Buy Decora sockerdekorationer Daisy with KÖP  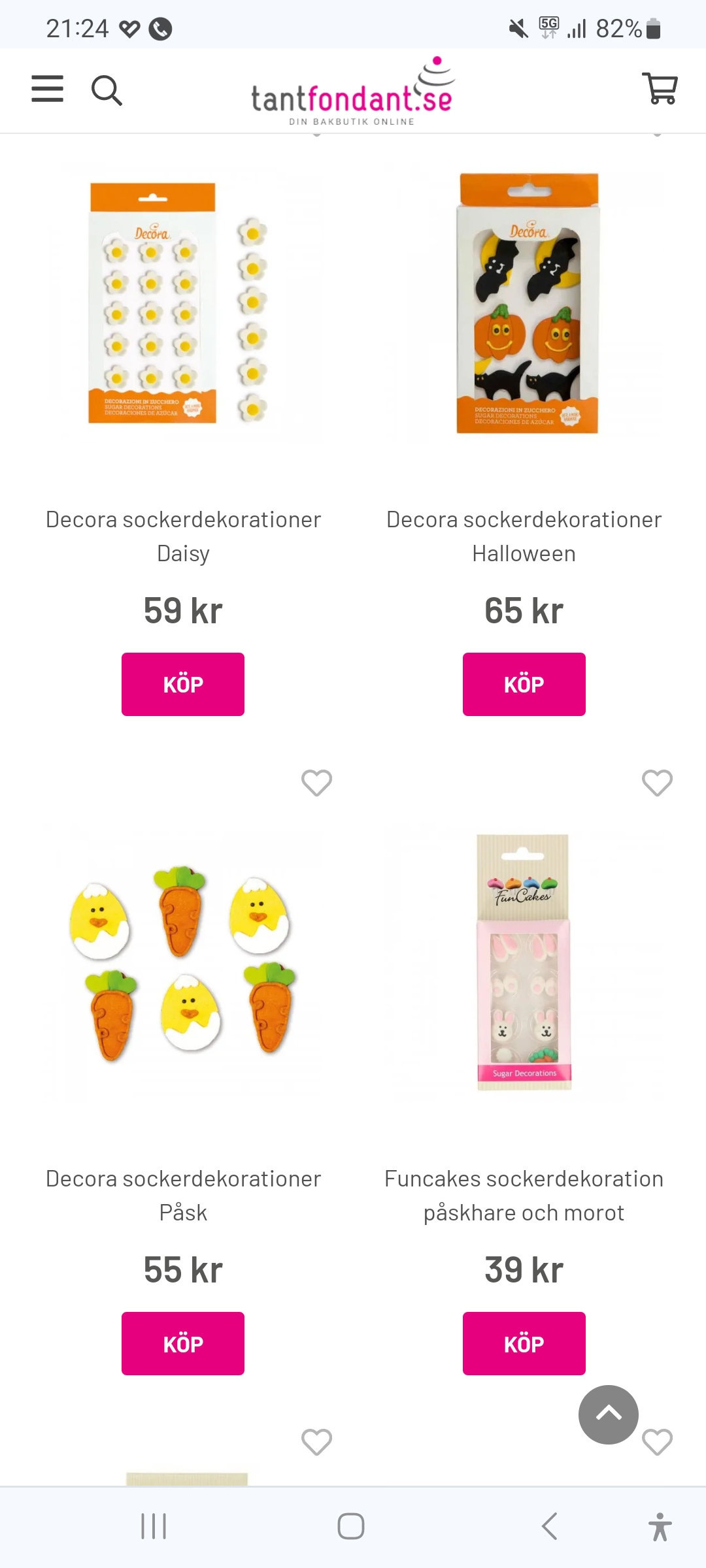click(x=183, y=684)
